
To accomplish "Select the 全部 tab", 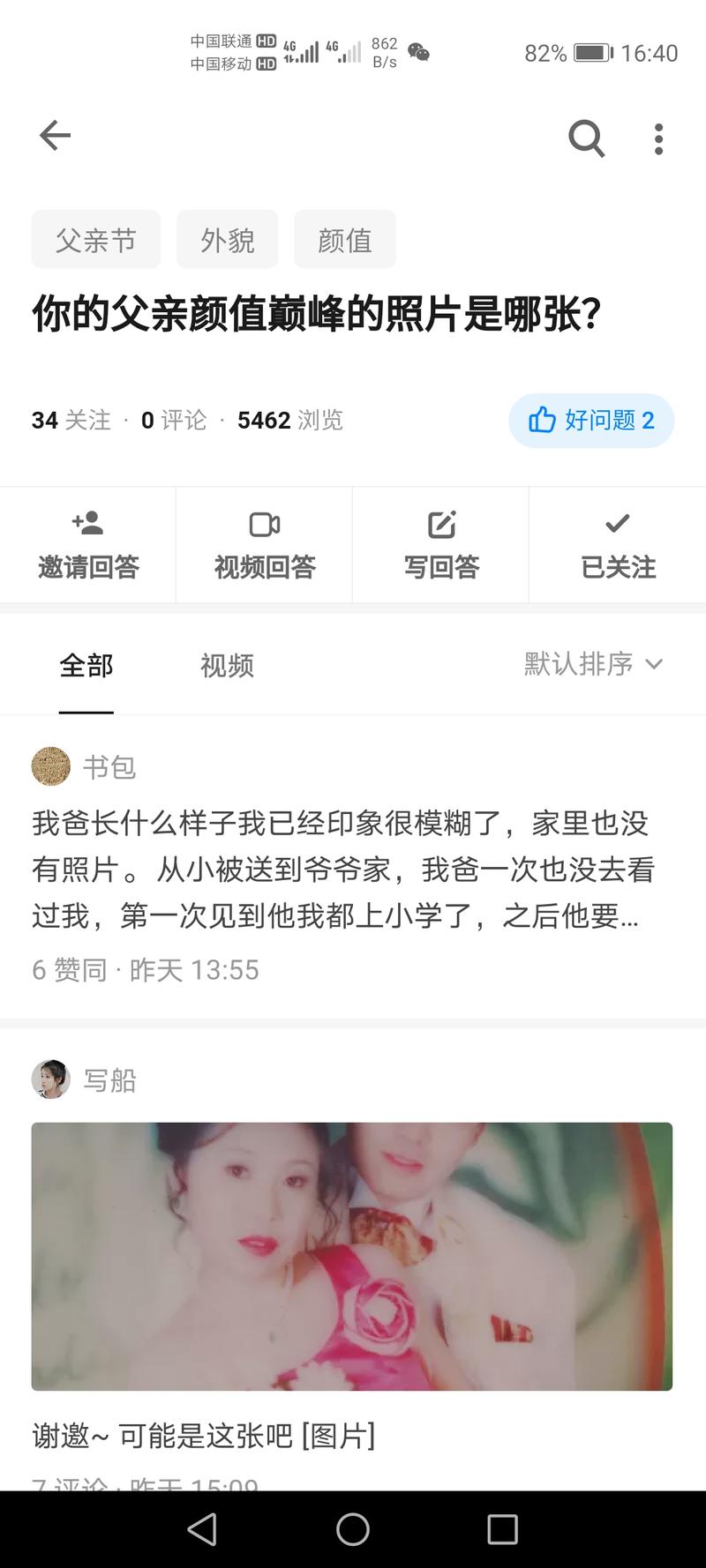I will click(86, 665).
